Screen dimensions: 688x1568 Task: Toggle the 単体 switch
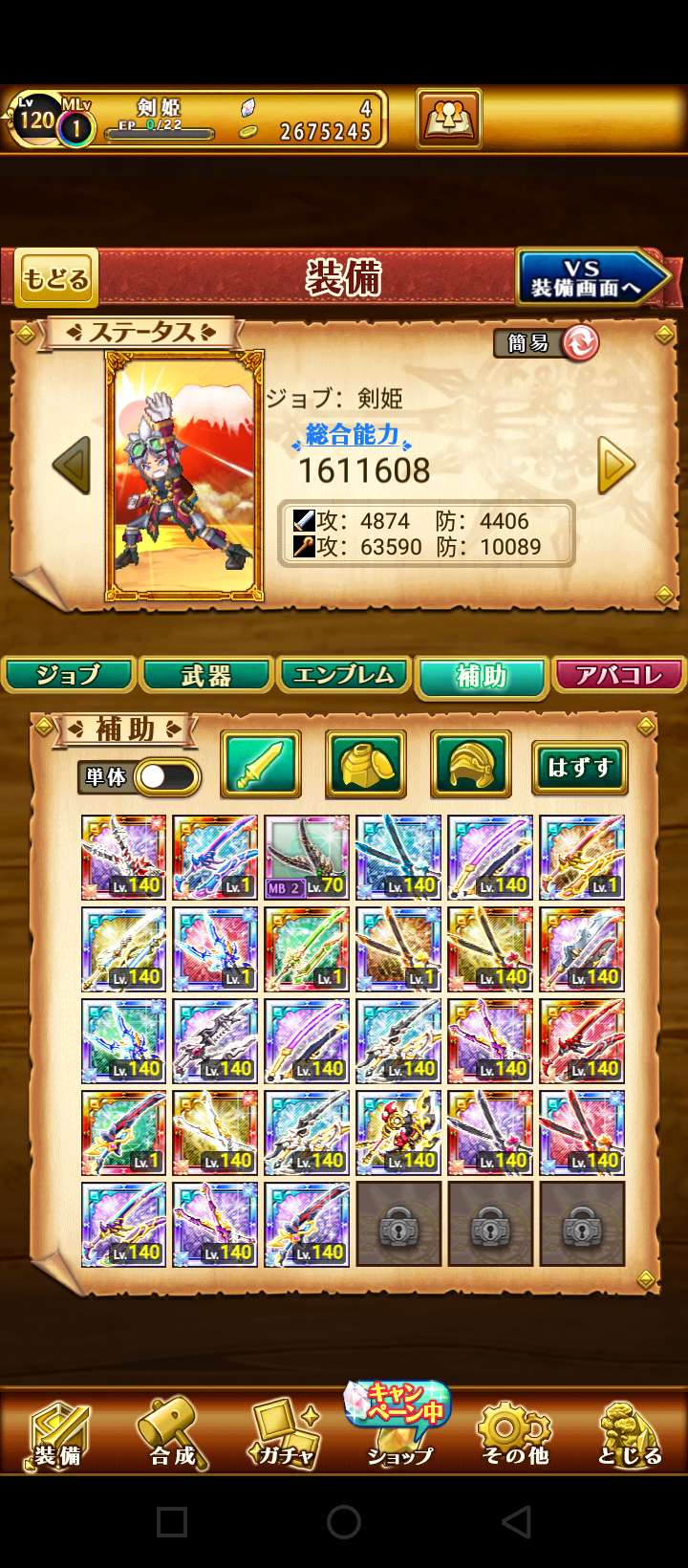pos(166,776)
